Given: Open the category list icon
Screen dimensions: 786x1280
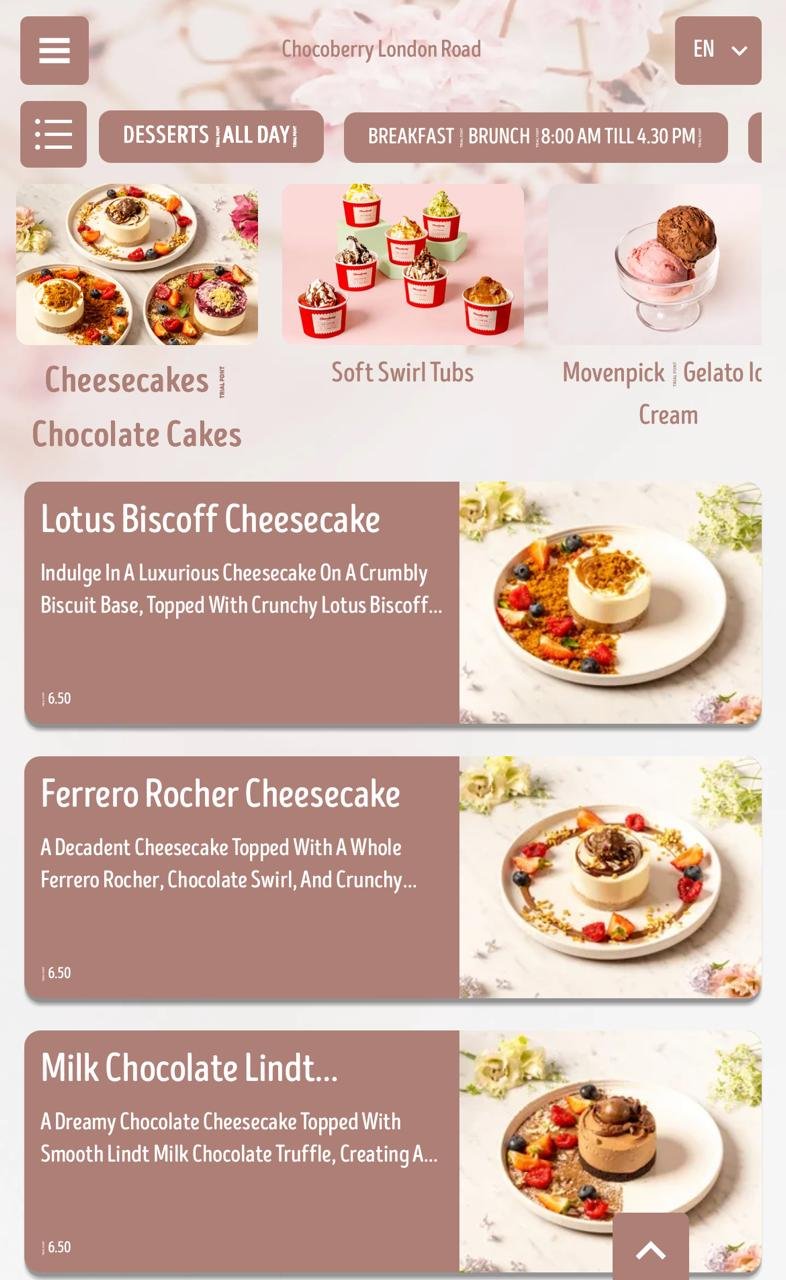Looking at the screenshot, I should tap(53, 134).
